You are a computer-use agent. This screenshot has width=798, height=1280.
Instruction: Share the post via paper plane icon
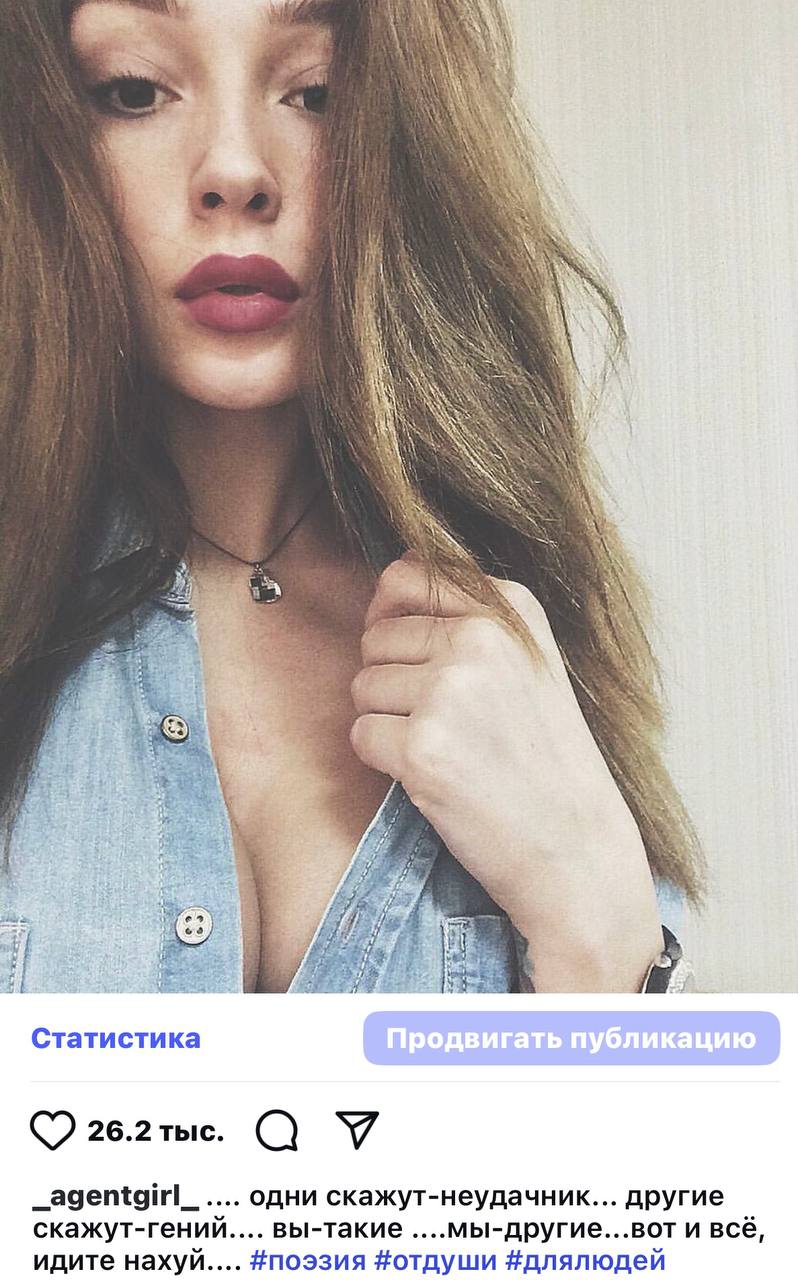tap(357, 1130)
